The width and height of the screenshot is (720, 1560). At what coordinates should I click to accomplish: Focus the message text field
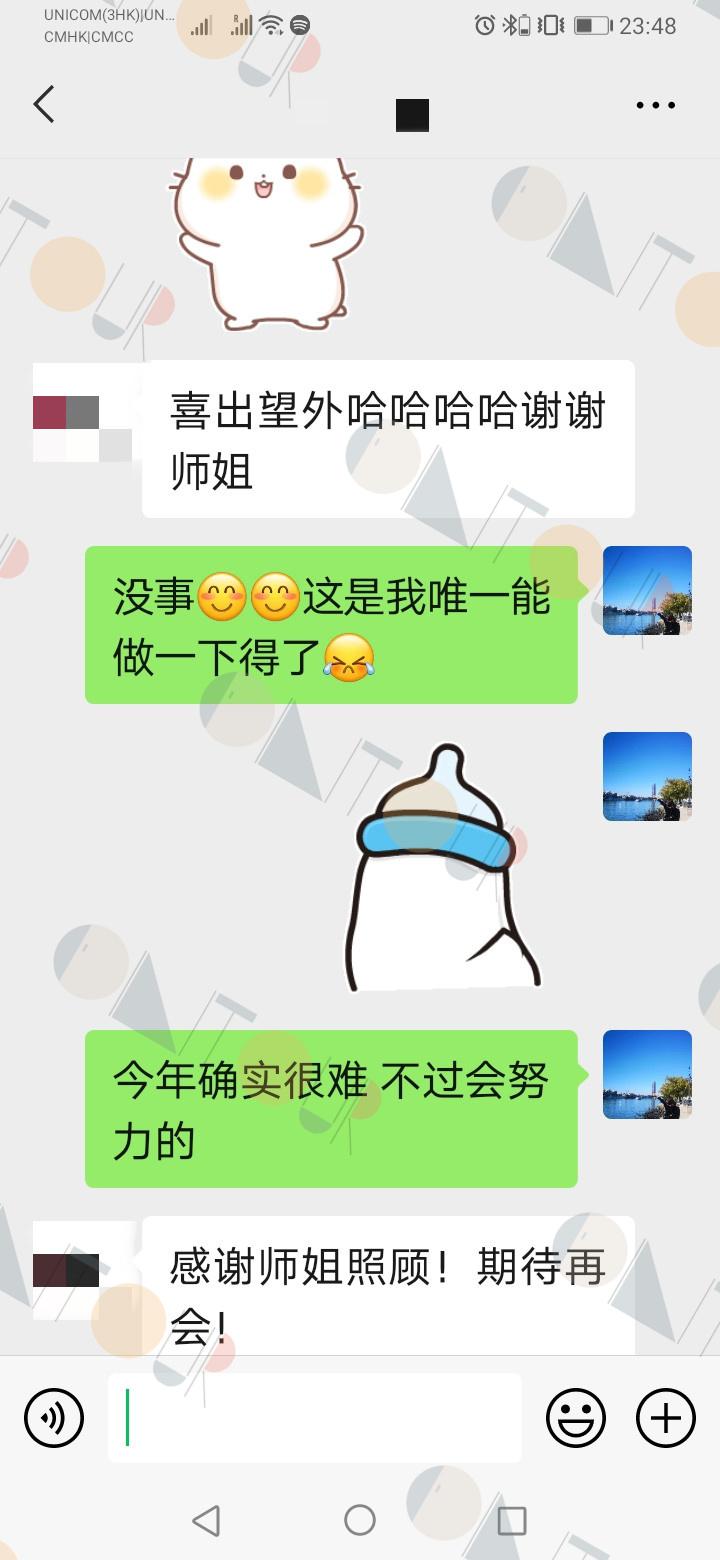(315, 1417)
